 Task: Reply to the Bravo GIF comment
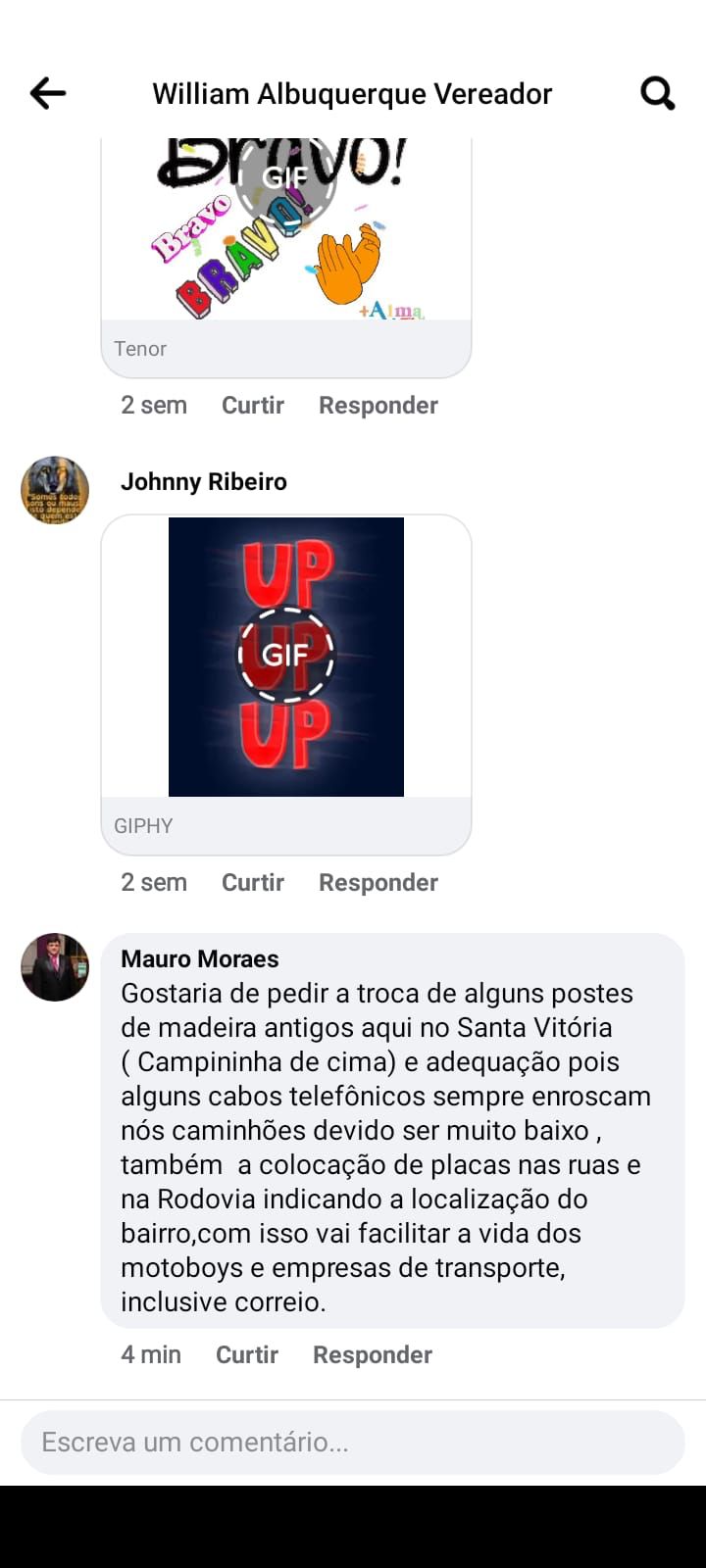coord(378,406)
